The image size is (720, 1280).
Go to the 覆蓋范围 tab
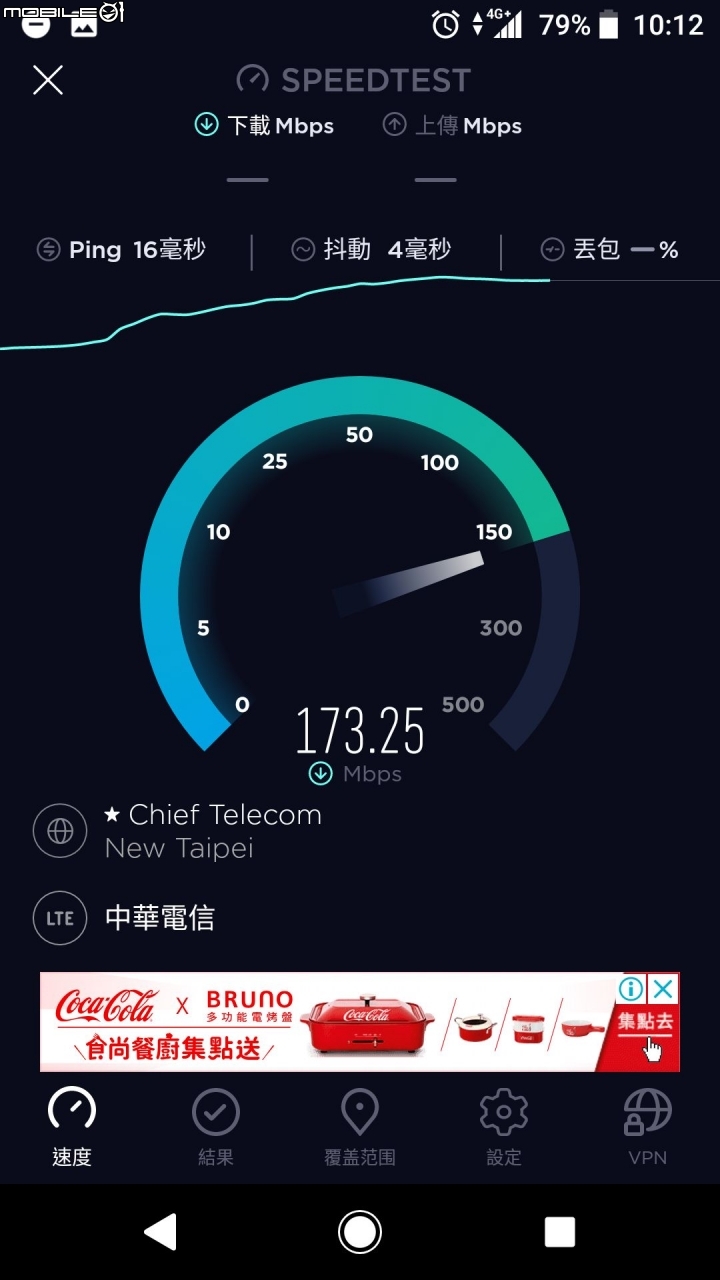coord(360,1126)
